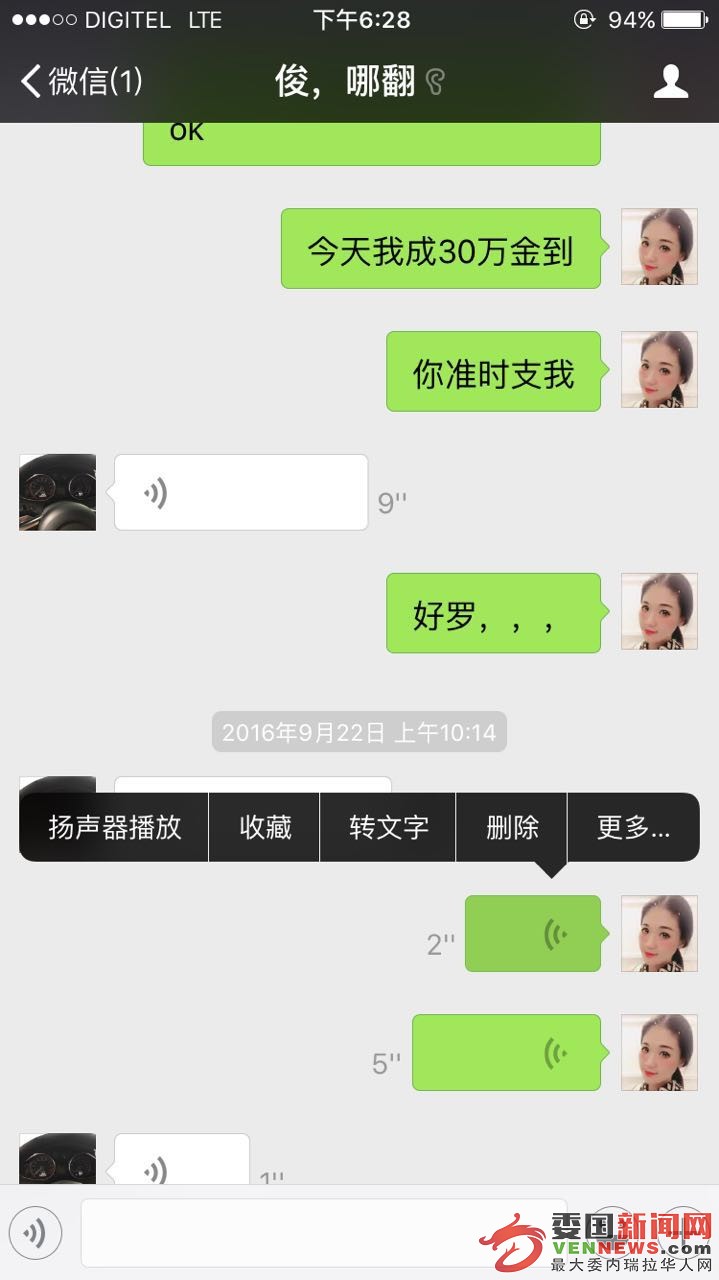Play the sent 5-second voice message
719x1280 pixels.
(x=506, y=1052)
